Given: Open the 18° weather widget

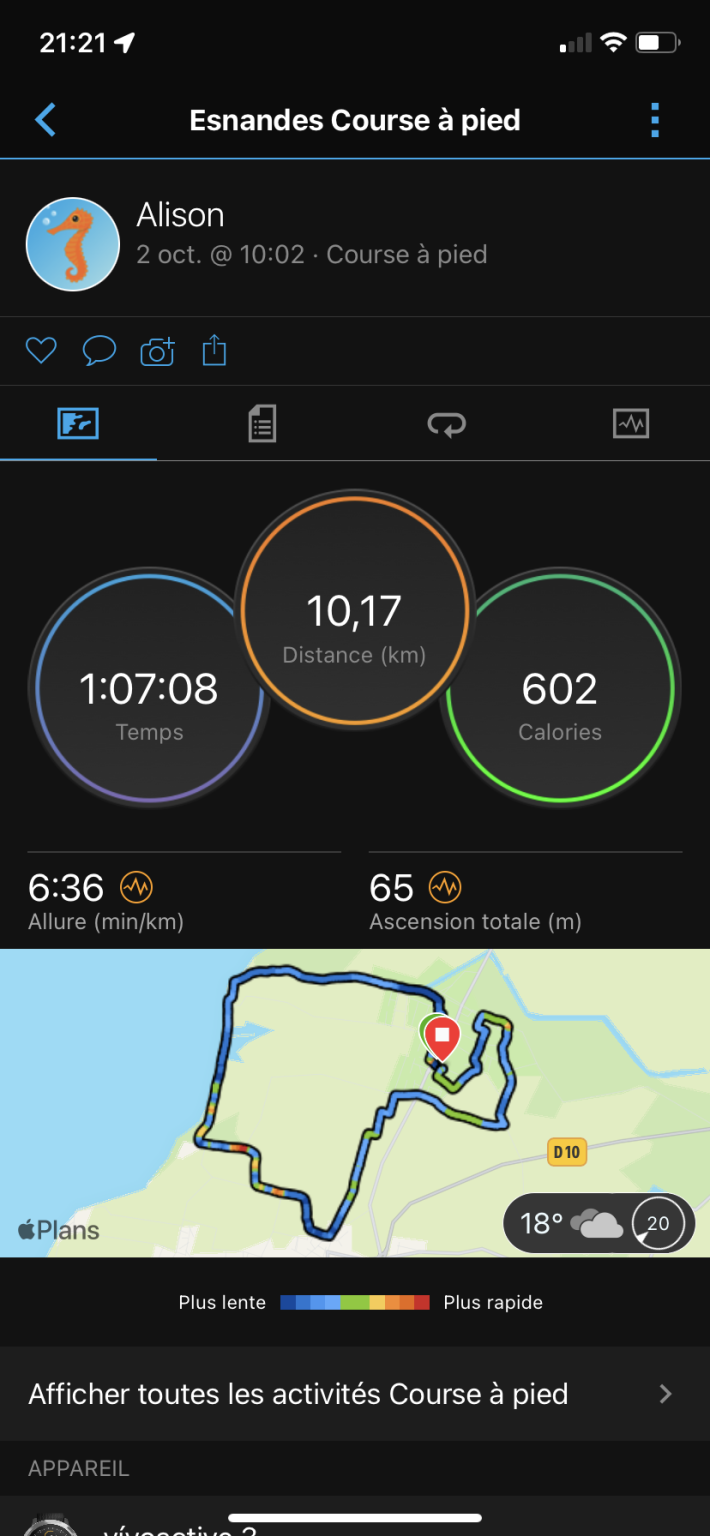Looking at the screenshot, I should [x=599, y=1223].
